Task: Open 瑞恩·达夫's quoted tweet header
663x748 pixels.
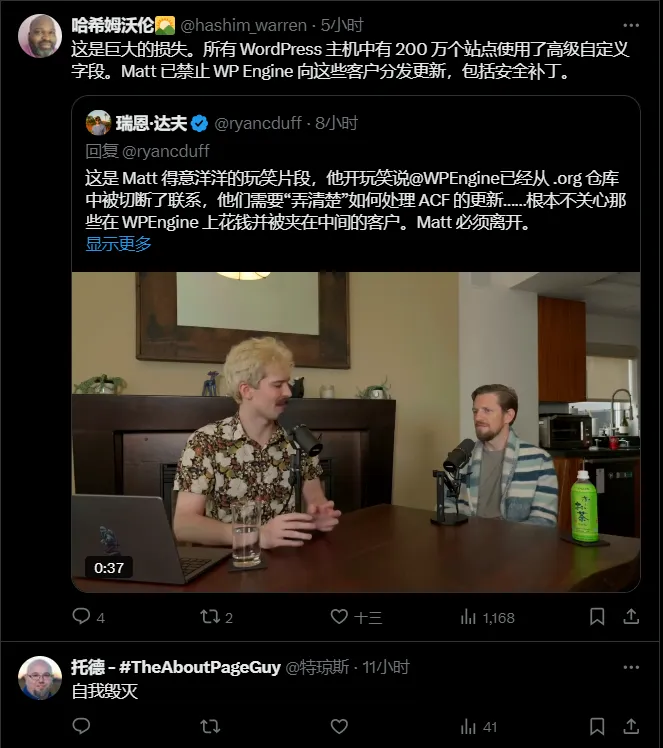Action: pos(222,123)
